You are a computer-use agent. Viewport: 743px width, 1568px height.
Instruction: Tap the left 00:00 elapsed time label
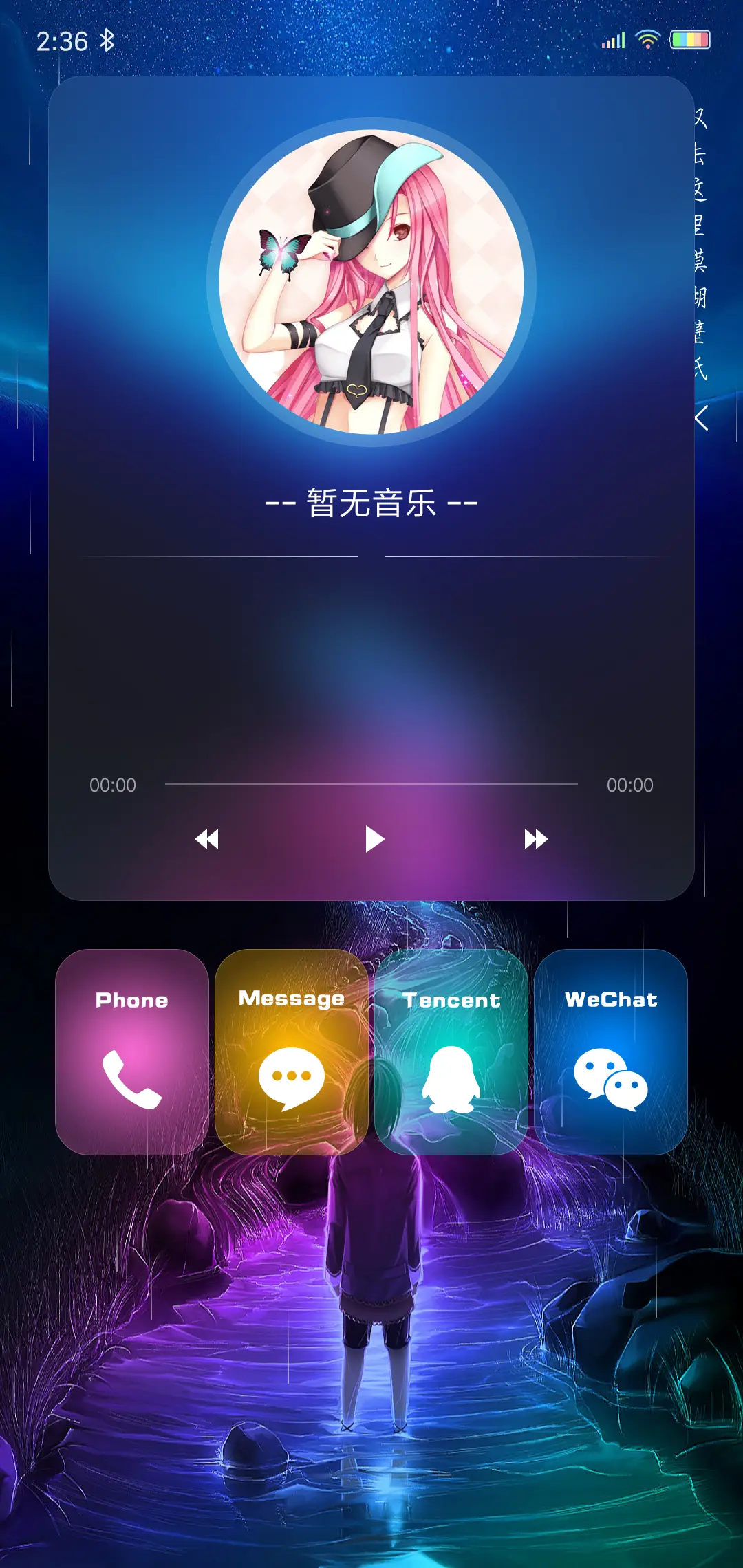click(114, 785)
